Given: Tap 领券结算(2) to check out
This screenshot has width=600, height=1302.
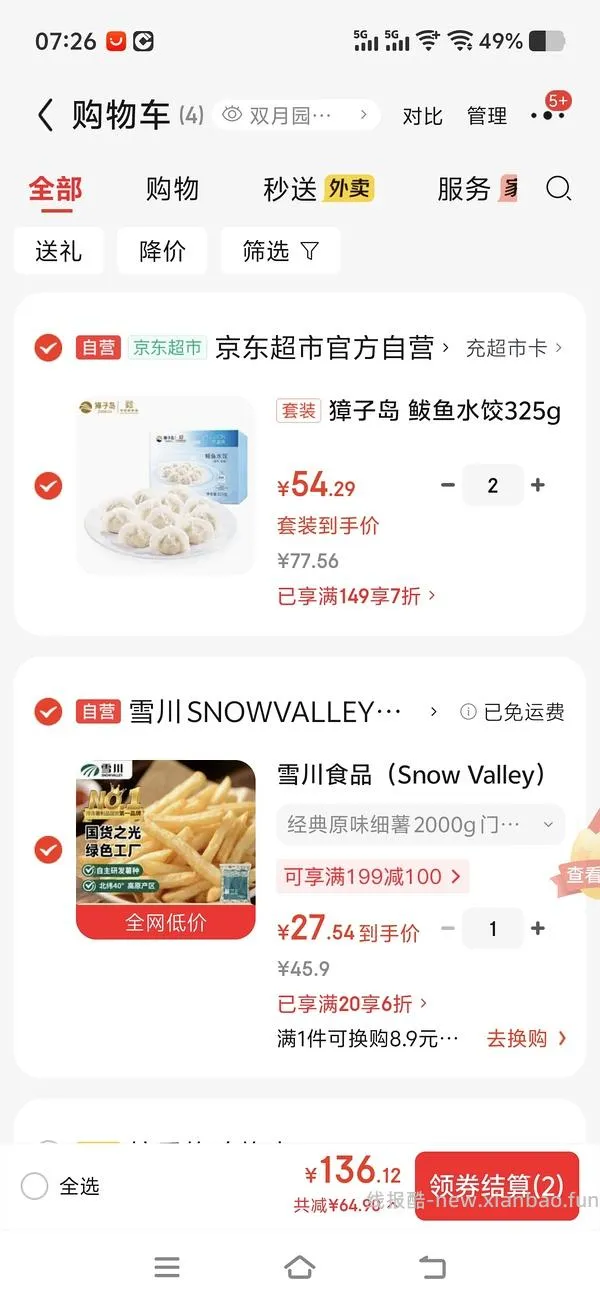Looking at the screenshot, I should click(x=497, y=1186).
